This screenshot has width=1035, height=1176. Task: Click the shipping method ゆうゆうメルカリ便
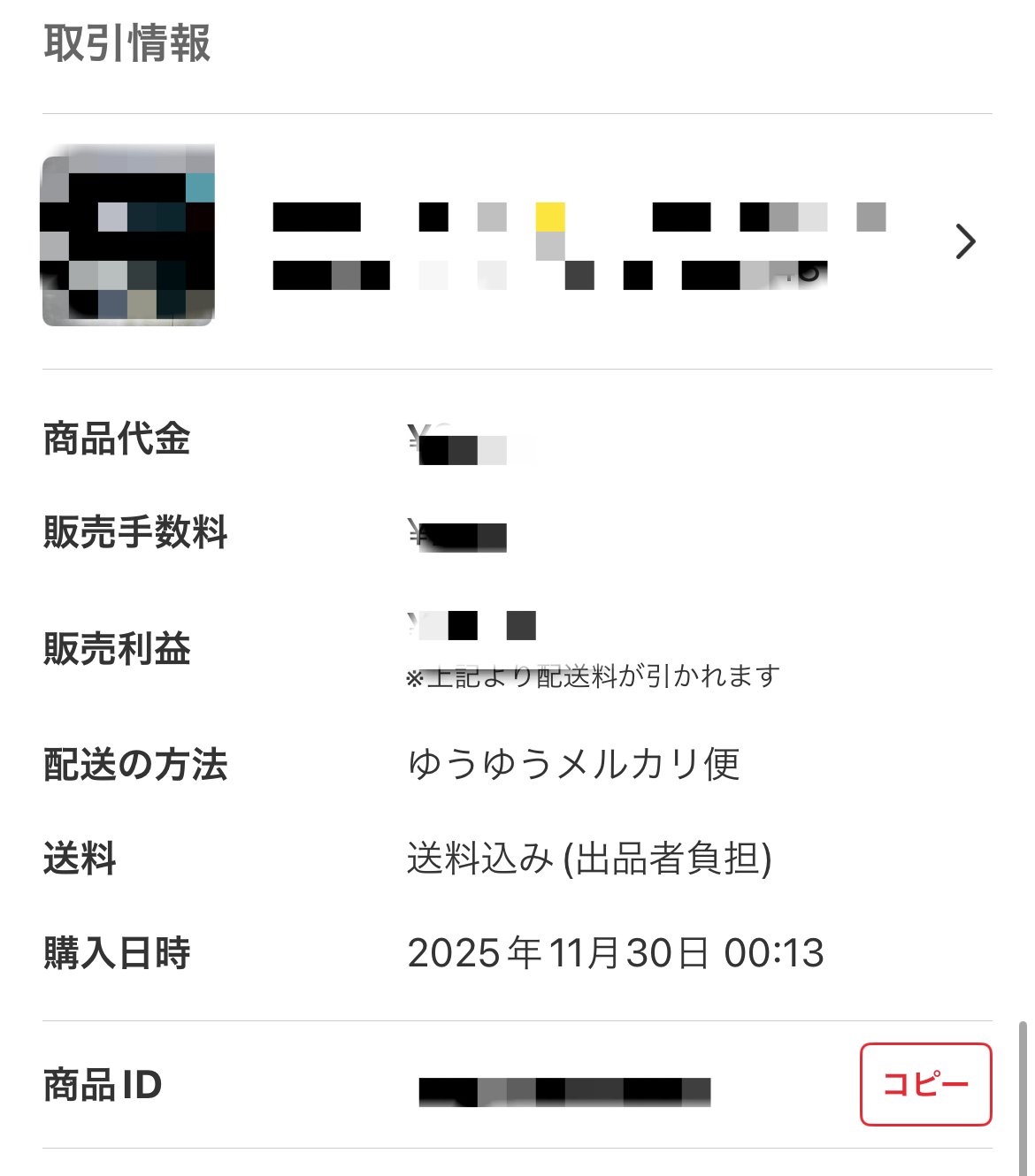(577, 766)
